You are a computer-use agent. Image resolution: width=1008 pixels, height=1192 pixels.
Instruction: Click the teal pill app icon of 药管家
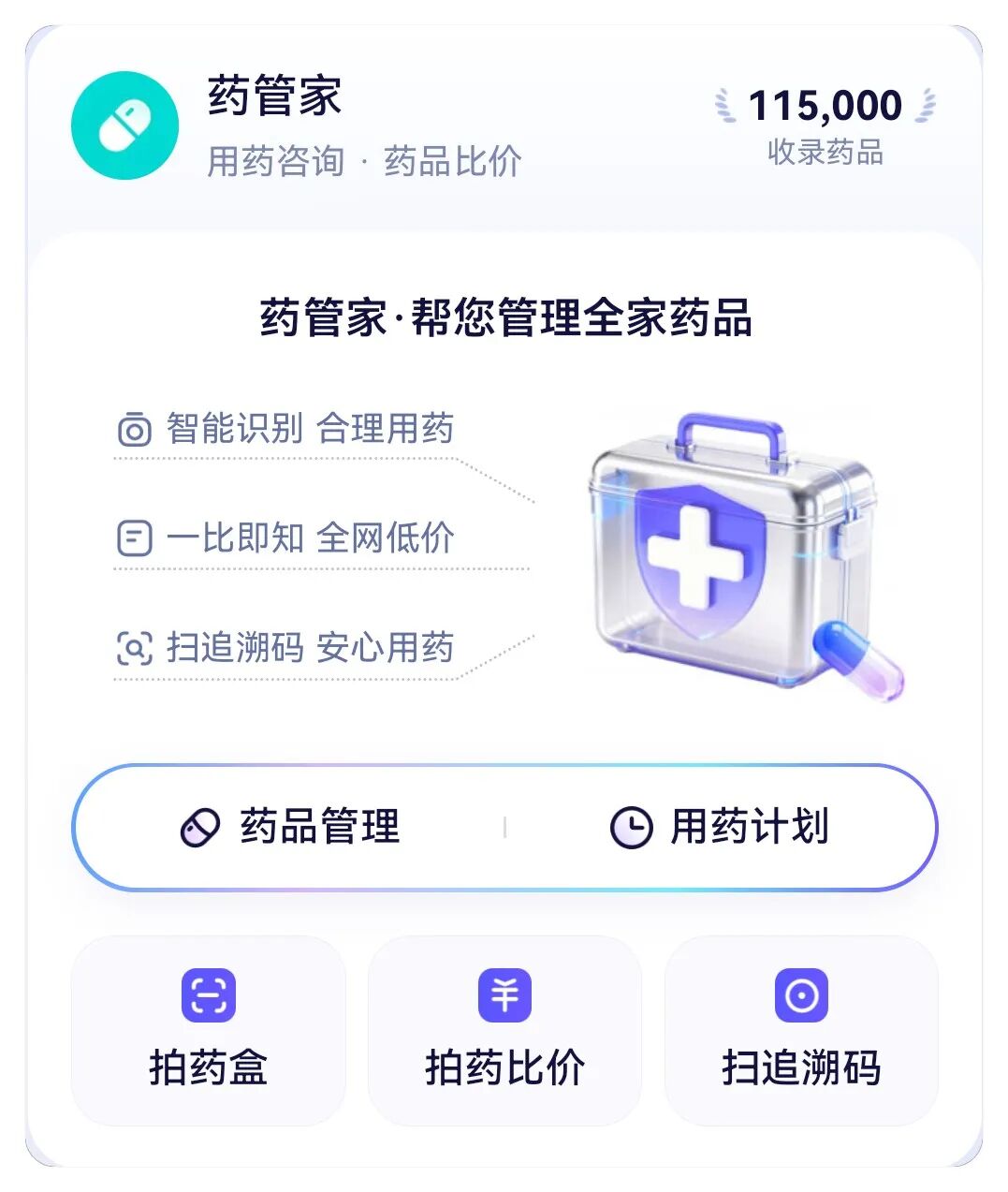[124, 125]
